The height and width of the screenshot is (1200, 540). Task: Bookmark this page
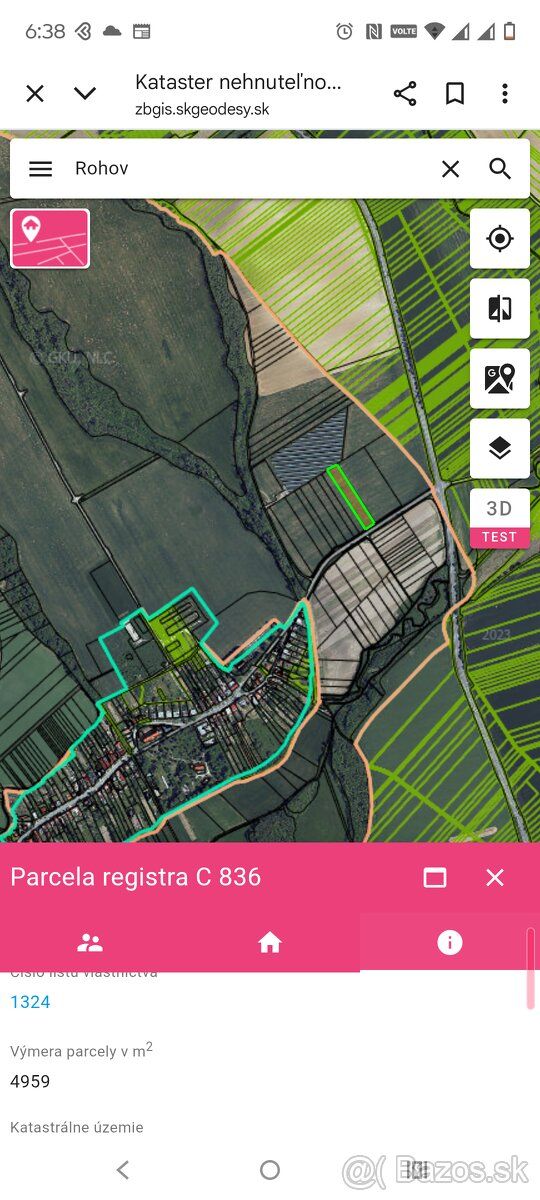pyautogui.click(x=455, y=94)
